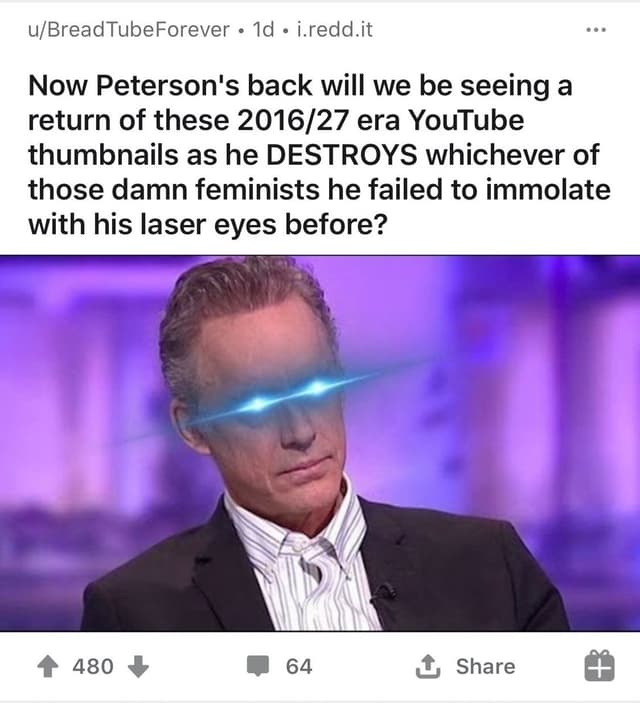Share this post
The height and width of the screenshot is (703, 640).
pyautogui.click(x=470, y=666)
